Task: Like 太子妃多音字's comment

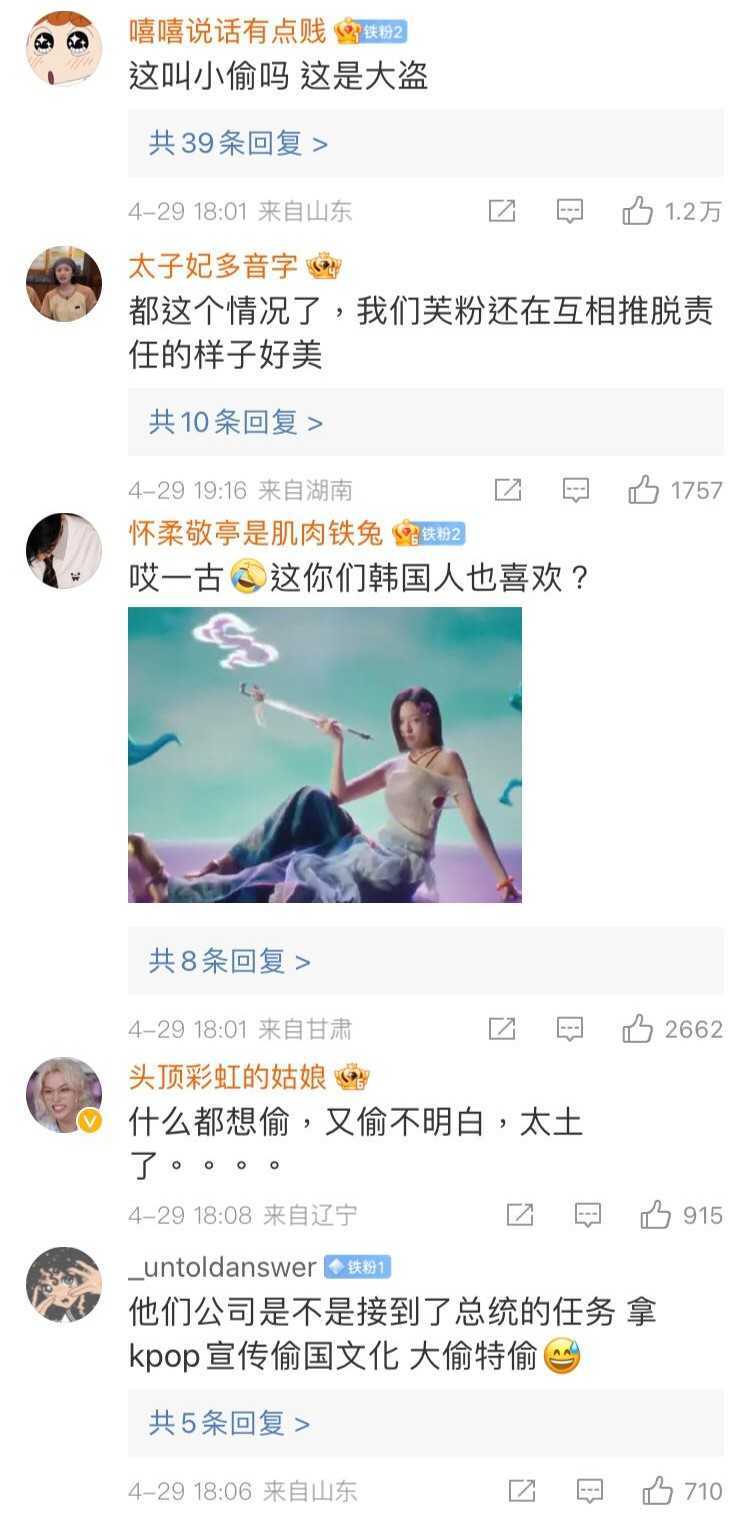Action: pyautogui.click(x=643, y=490)
